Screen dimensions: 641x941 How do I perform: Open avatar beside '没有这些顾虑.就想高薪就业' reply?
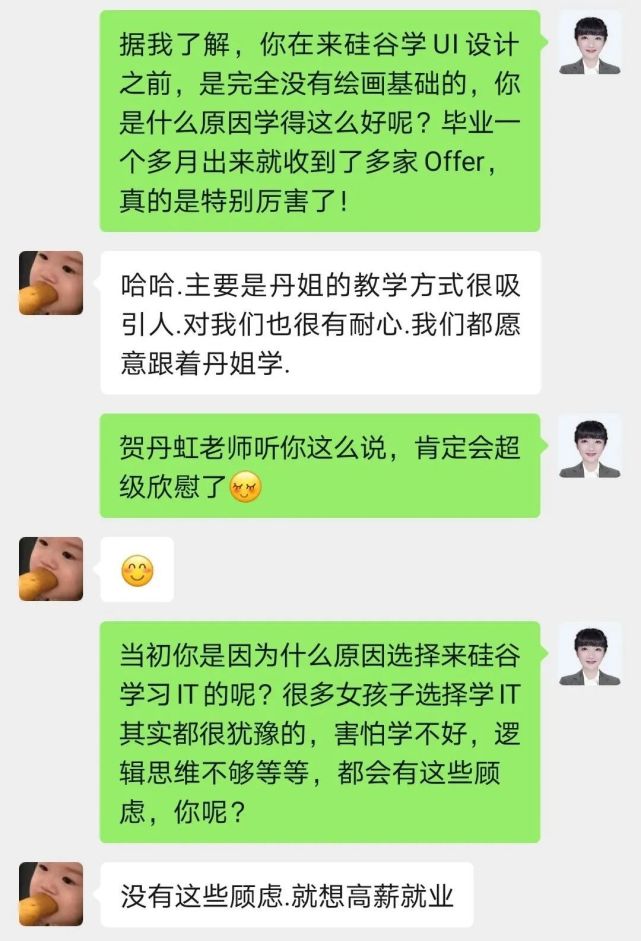click(51, 894)
